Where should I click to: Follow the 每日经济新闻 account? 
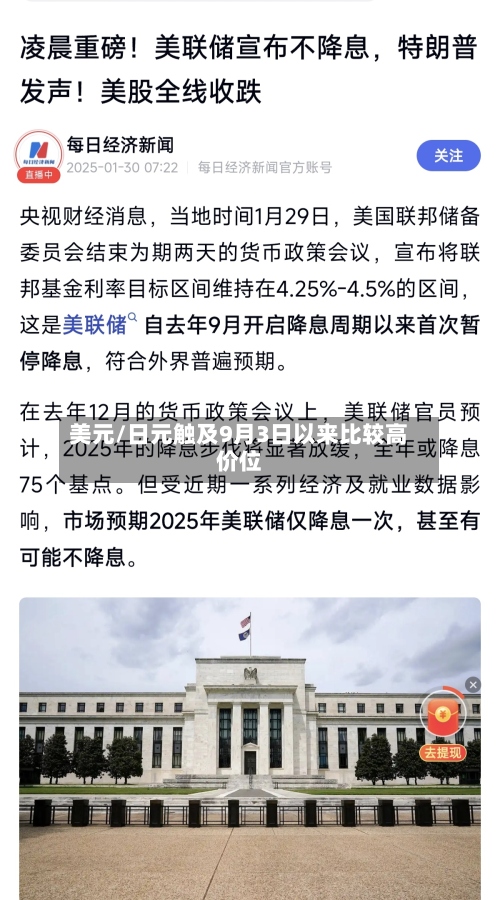[448, 156]
